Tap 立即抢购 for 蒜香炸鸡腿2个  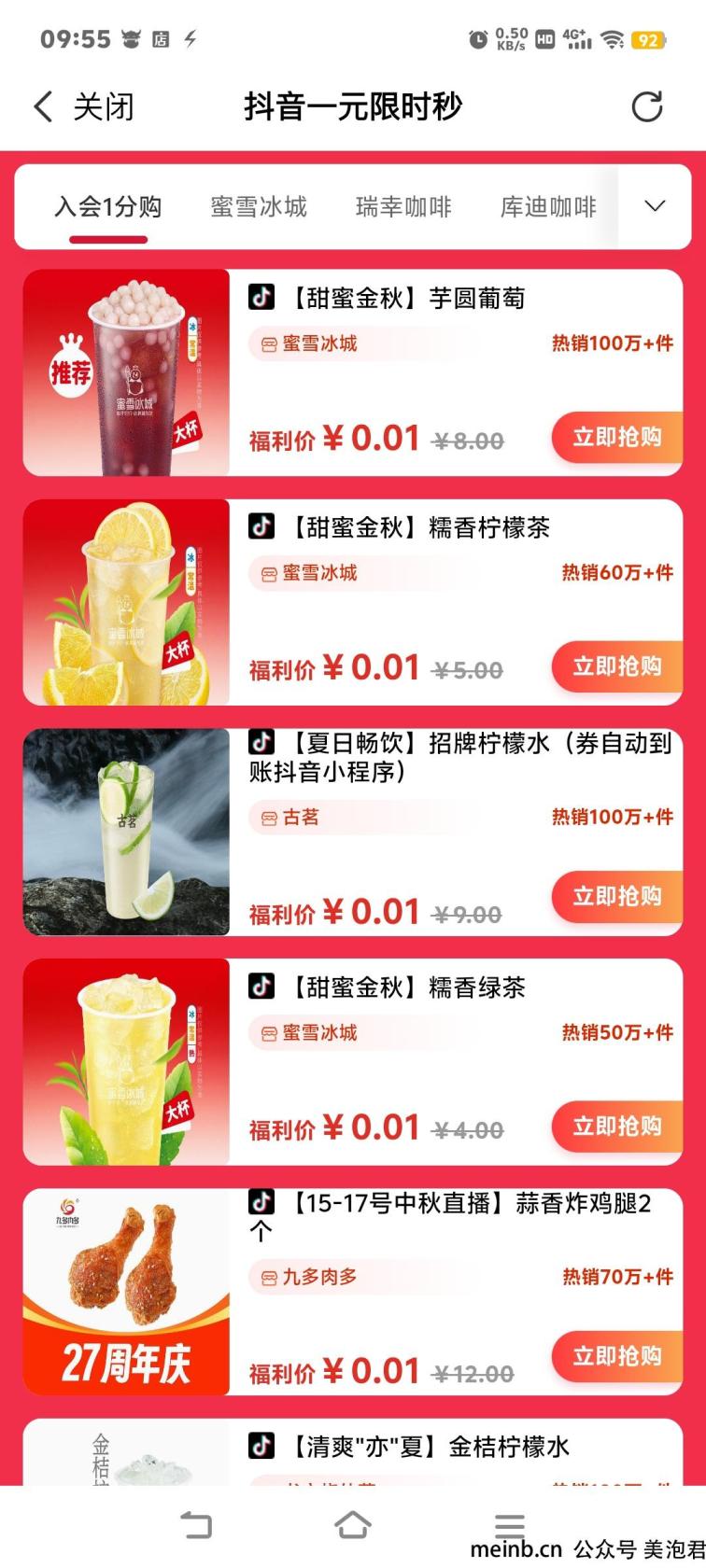[x=616, y=1355]
